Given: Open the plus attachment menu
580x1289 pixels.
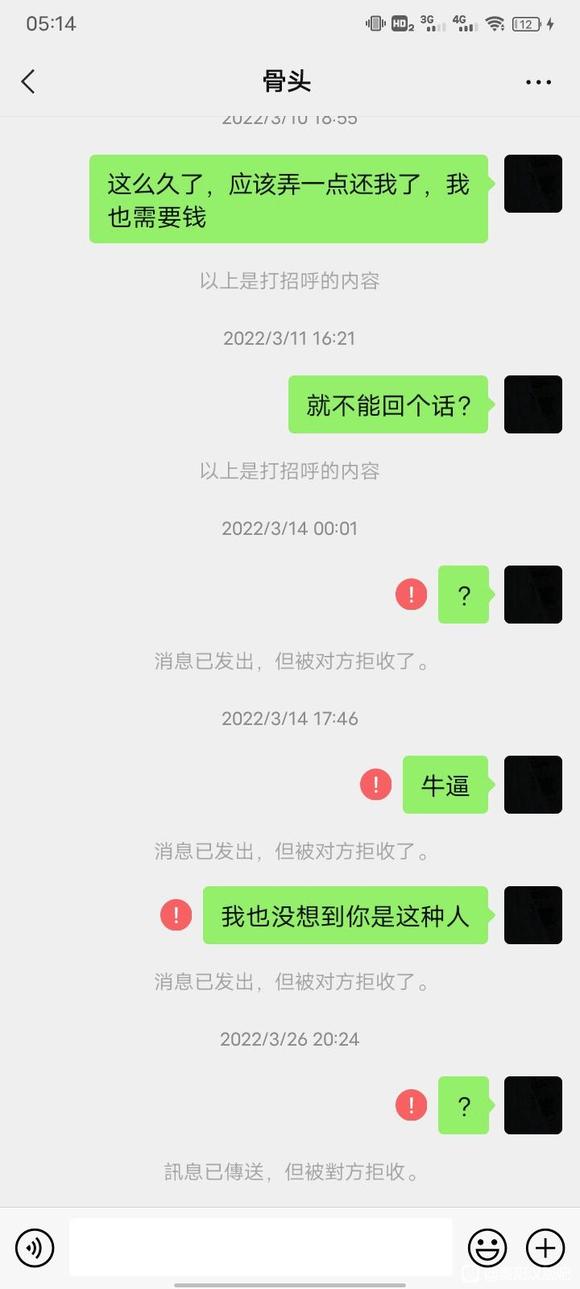Looking at the screenshot, I should coord(545,1247).
